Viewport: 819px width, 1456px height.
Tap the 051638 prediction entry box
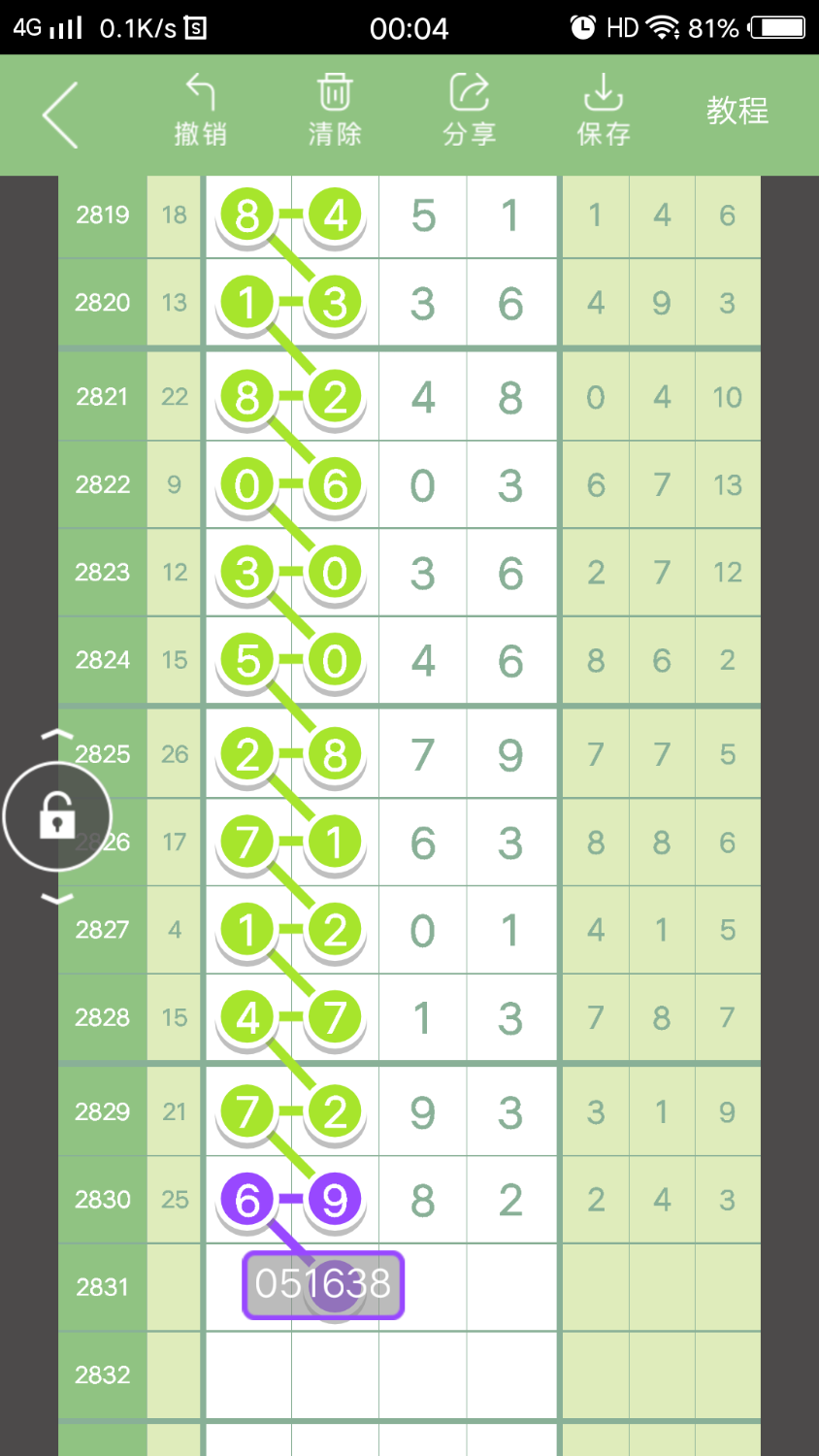tap(322, 1283)
